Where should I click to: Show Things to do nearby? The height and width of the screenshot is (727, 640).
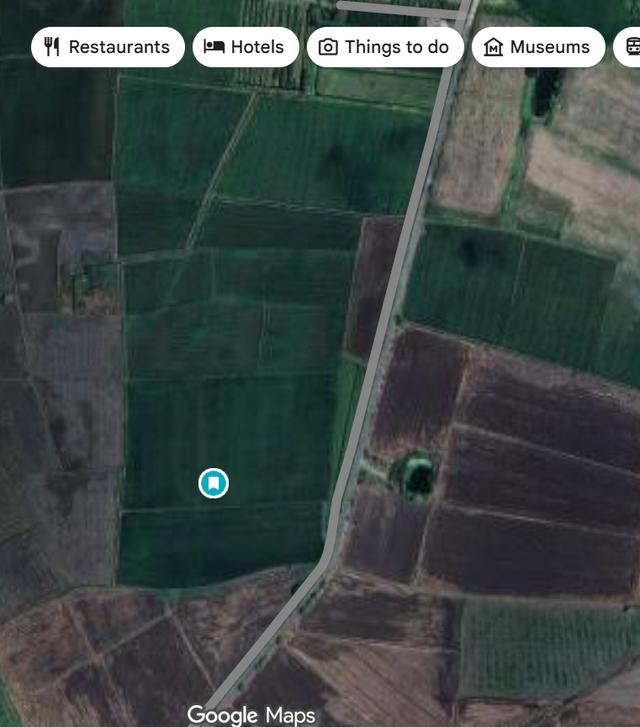385,47
